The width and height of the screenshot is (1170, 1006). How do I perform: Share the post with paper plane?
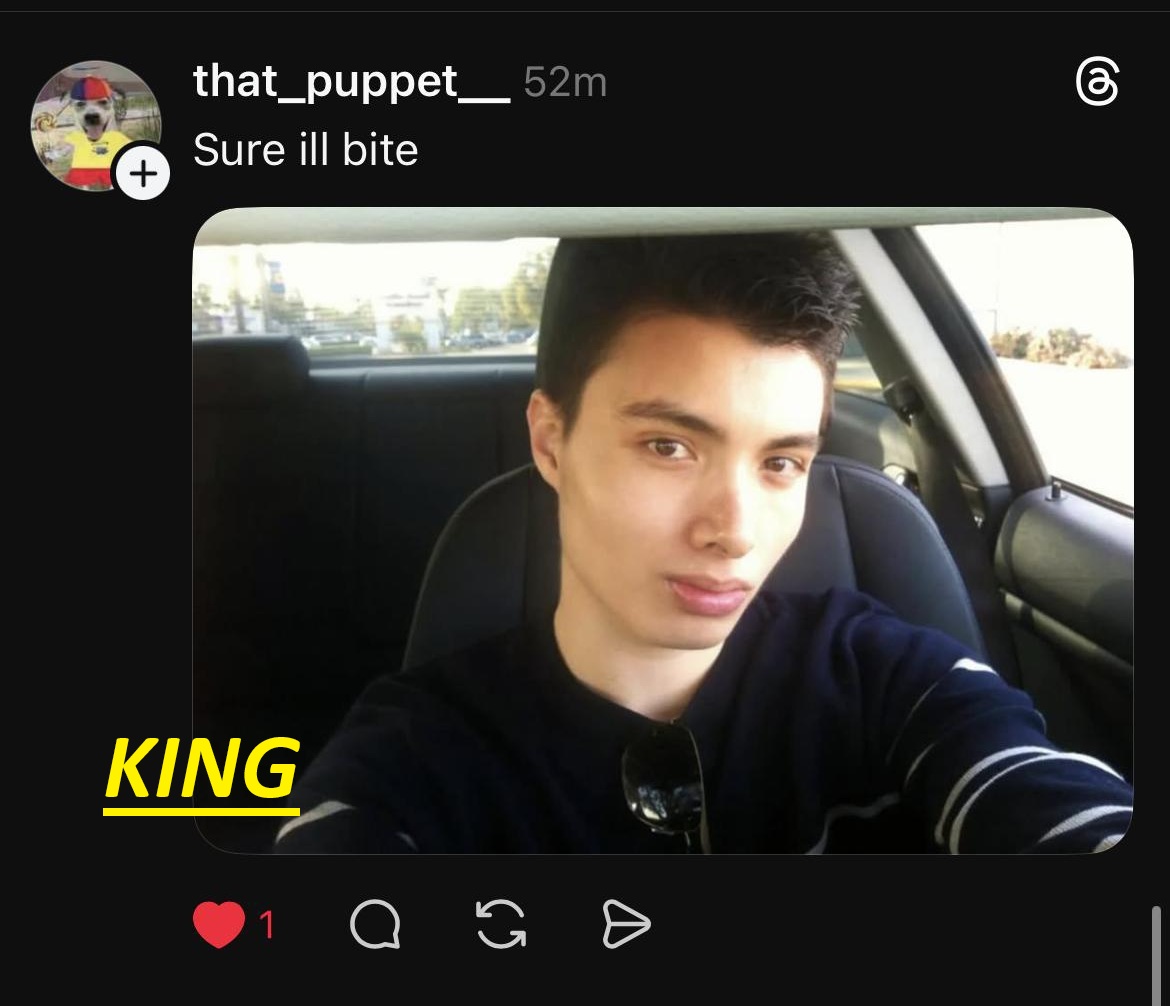pyautogui.click(x=626, y=925)
